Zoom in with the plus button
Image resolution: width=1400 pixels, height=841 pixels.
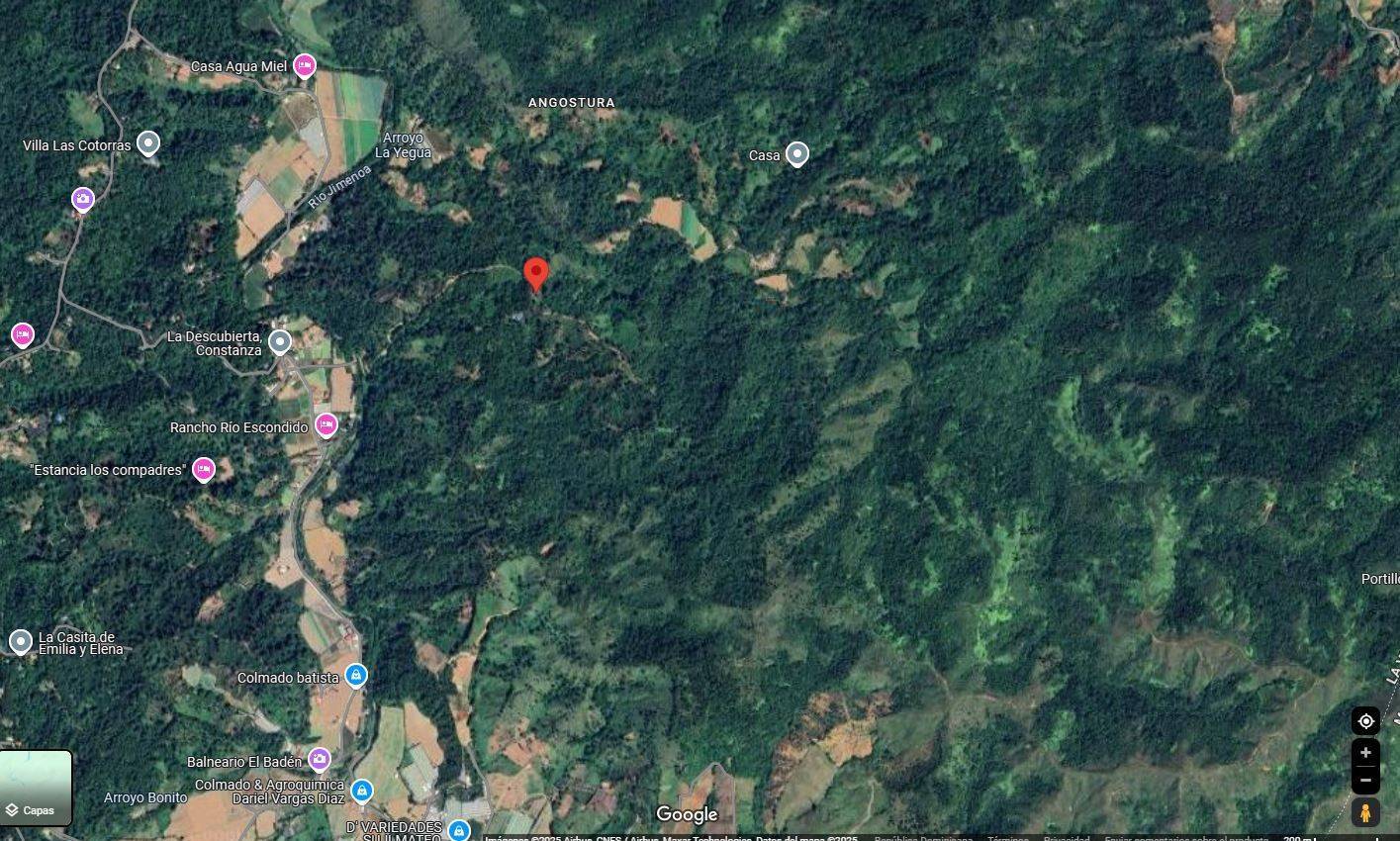[1365, 753]
